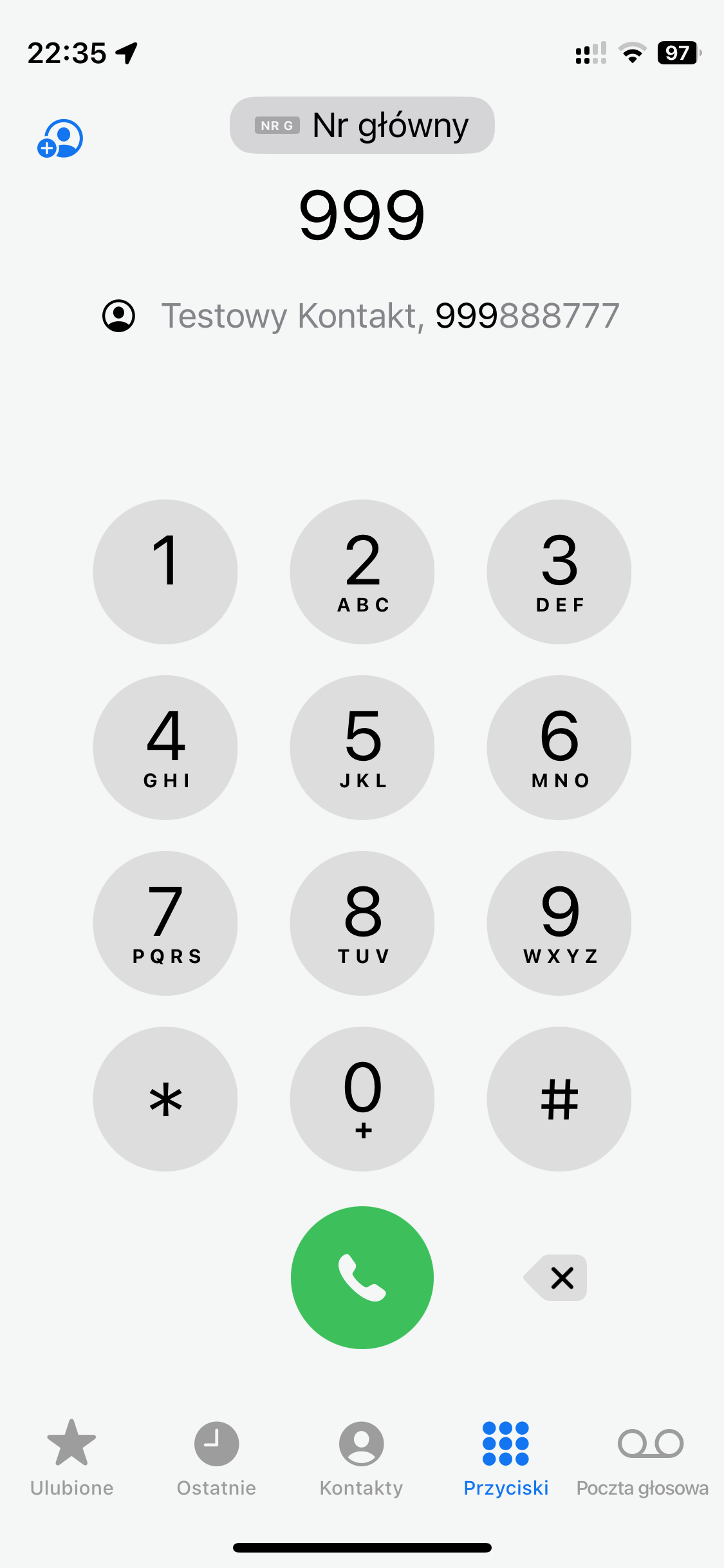724x1568 pixels.
Task: Delete the last digit with backspace
Action: (557, 1278)
